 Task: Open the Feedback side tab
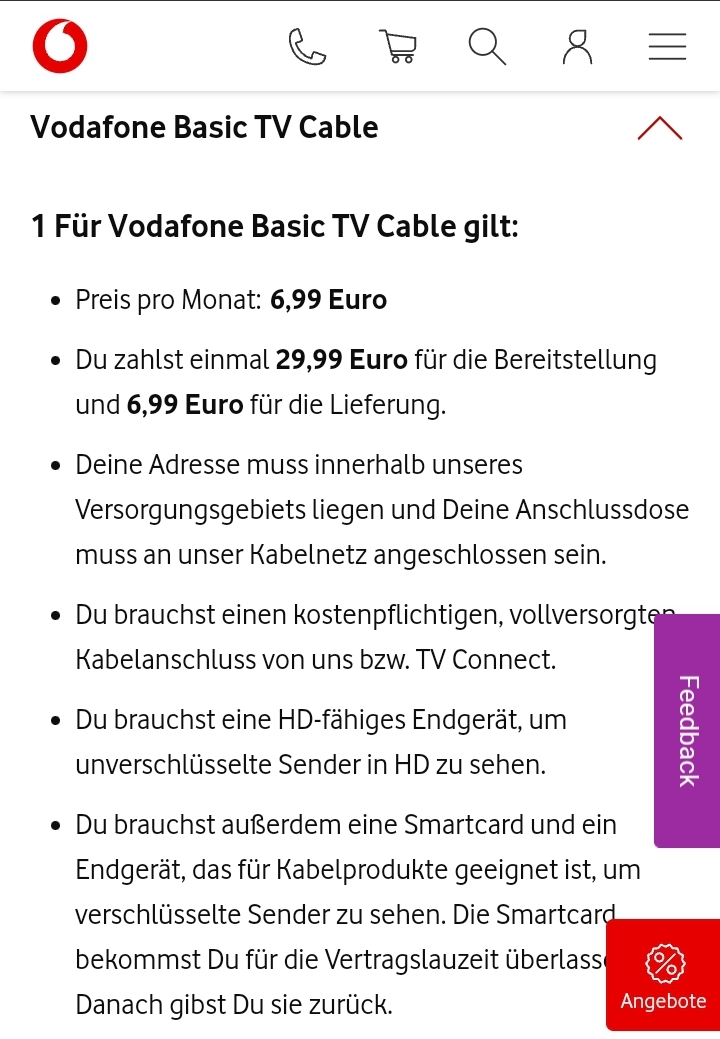pos(687,731)
